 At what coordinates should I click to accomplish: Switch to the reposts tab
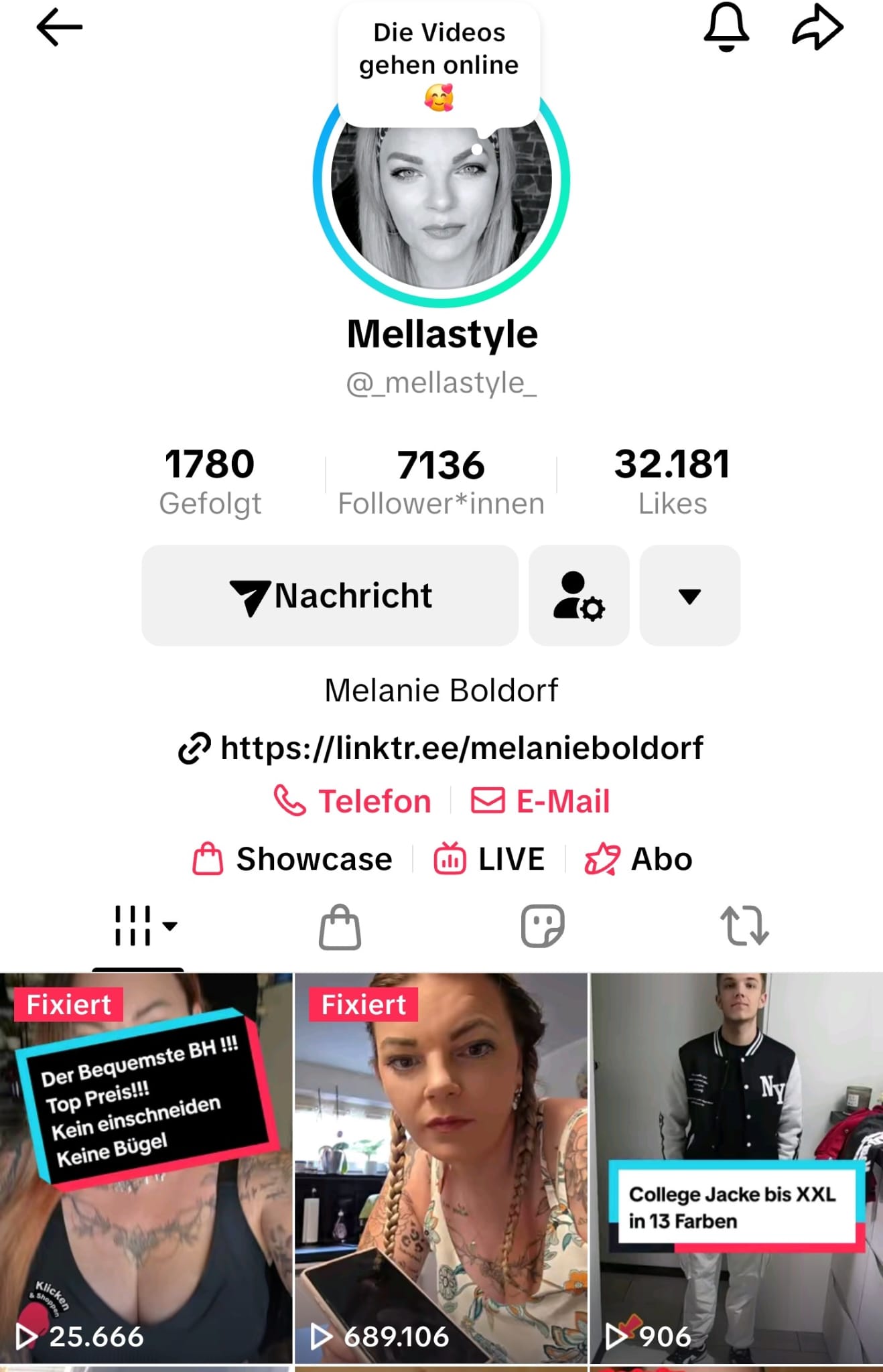tap(744, 927)
